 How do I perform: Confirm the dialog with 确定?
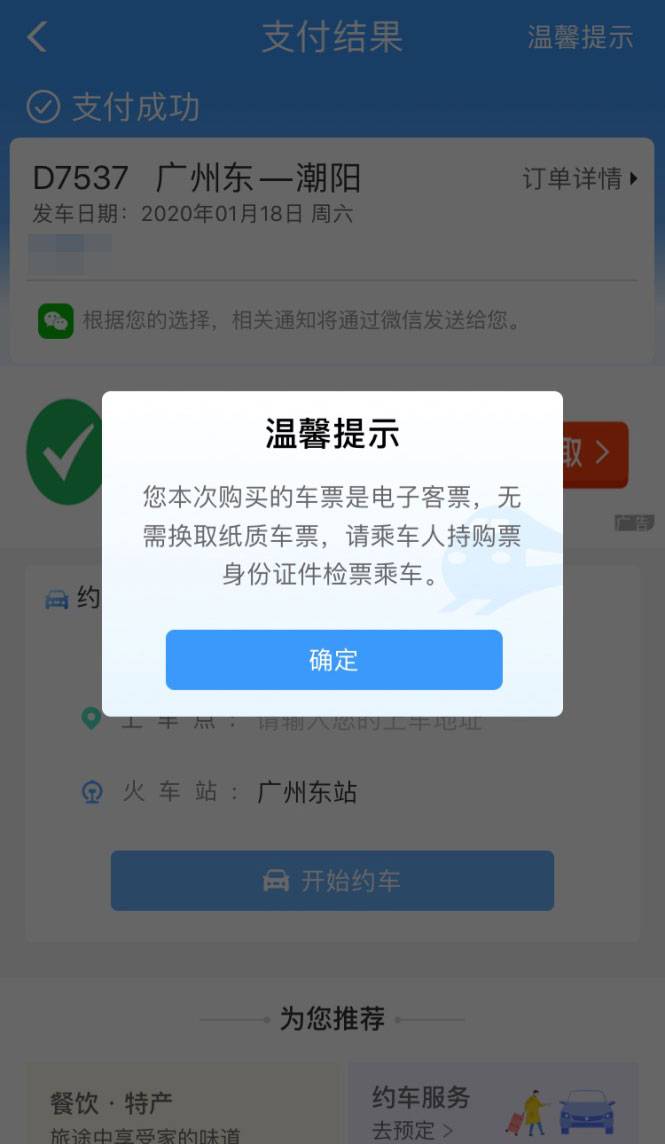point(333,660)
